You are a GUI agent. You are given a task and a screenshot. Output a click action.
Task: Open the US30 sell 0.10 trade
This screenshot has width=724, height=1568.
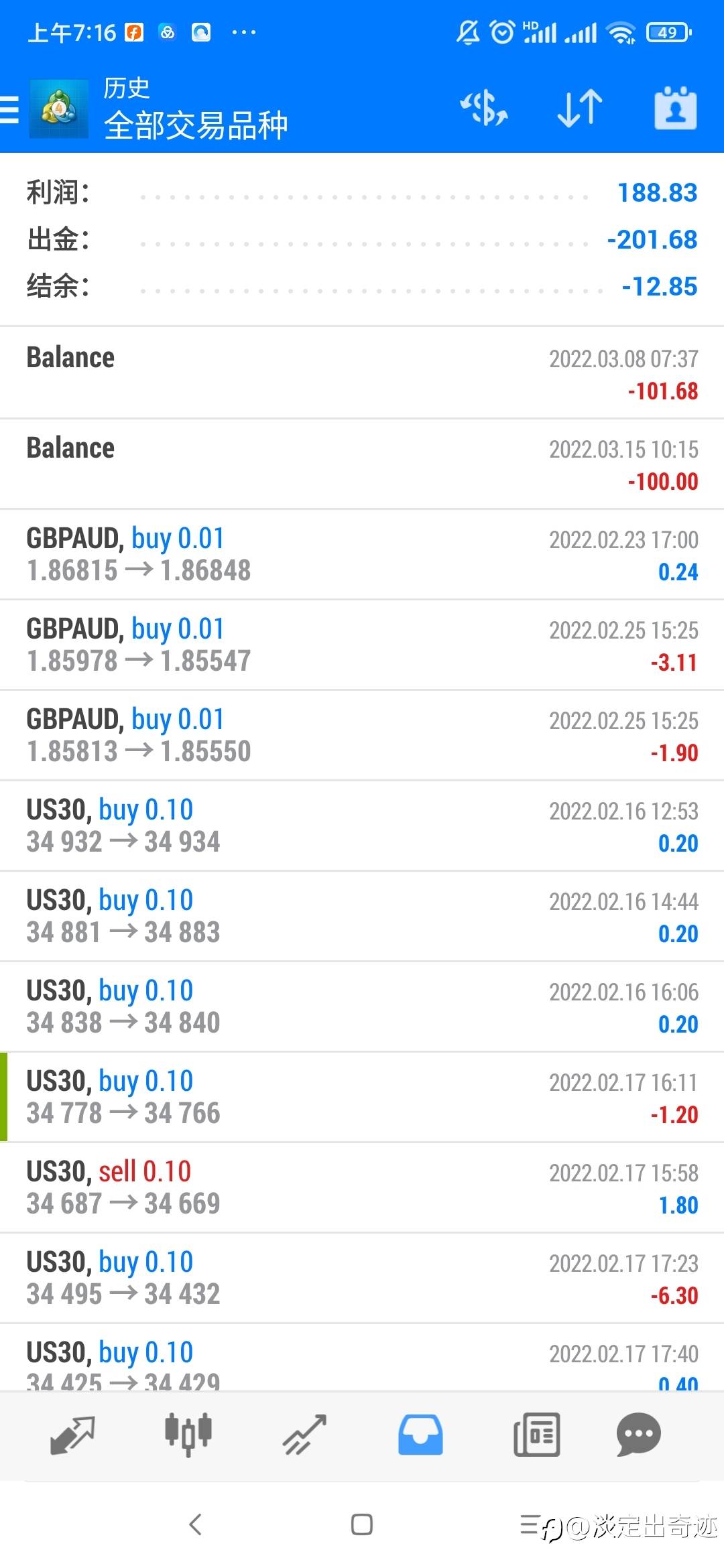click(x=362, y=1188)
